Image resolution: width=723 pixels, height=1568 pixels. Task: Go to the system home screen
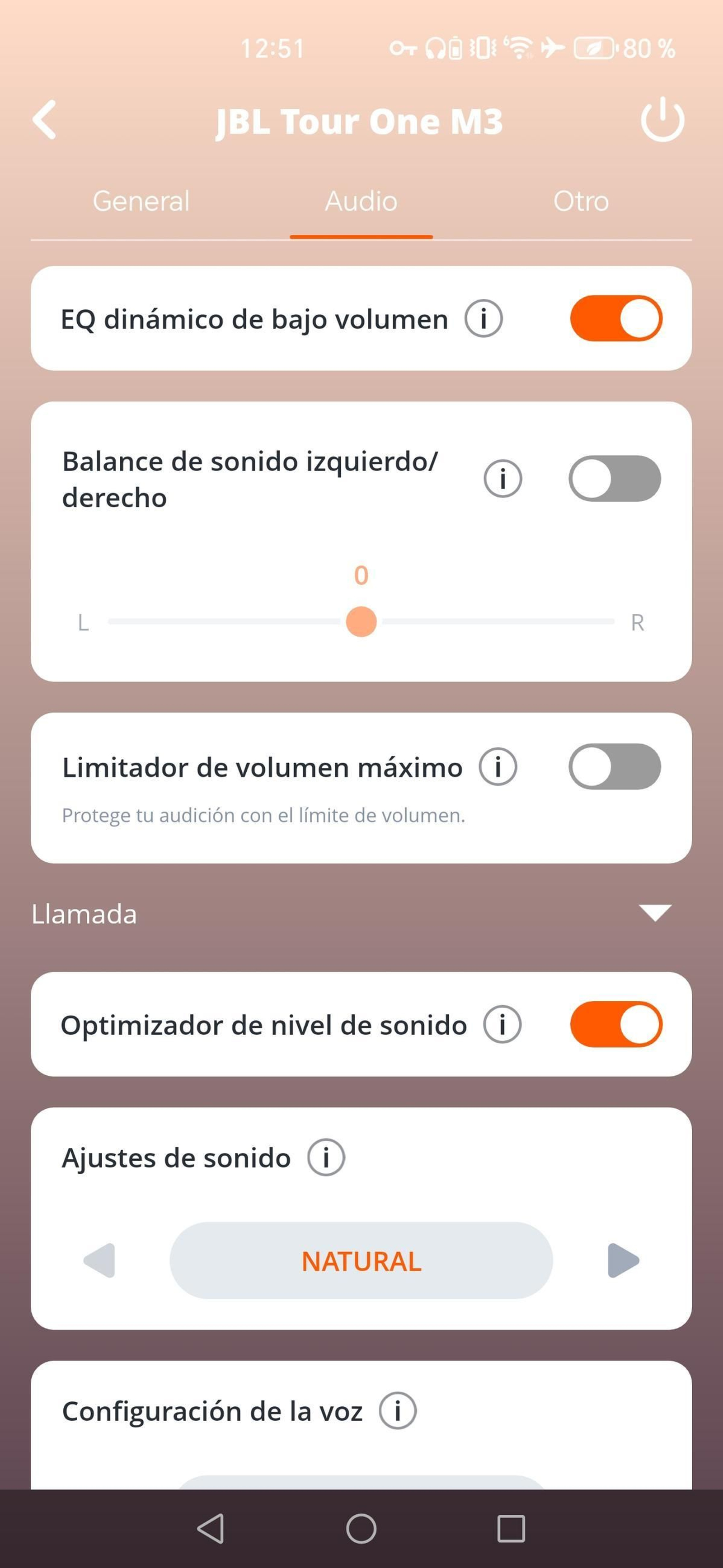point(361,1528)
